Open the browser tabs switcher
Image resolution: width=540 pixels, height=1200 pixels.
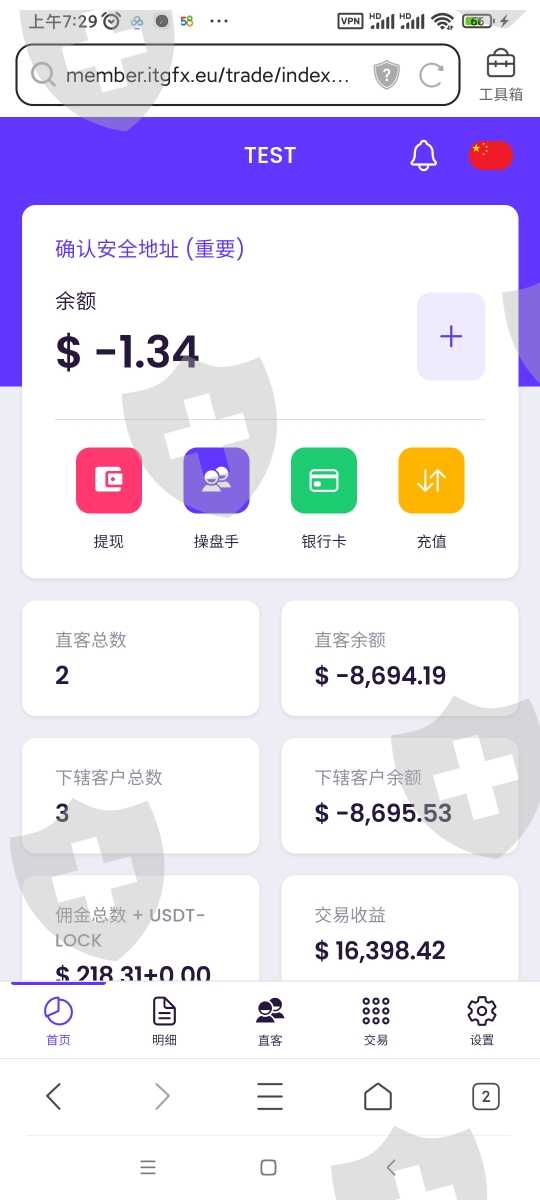486,1097
